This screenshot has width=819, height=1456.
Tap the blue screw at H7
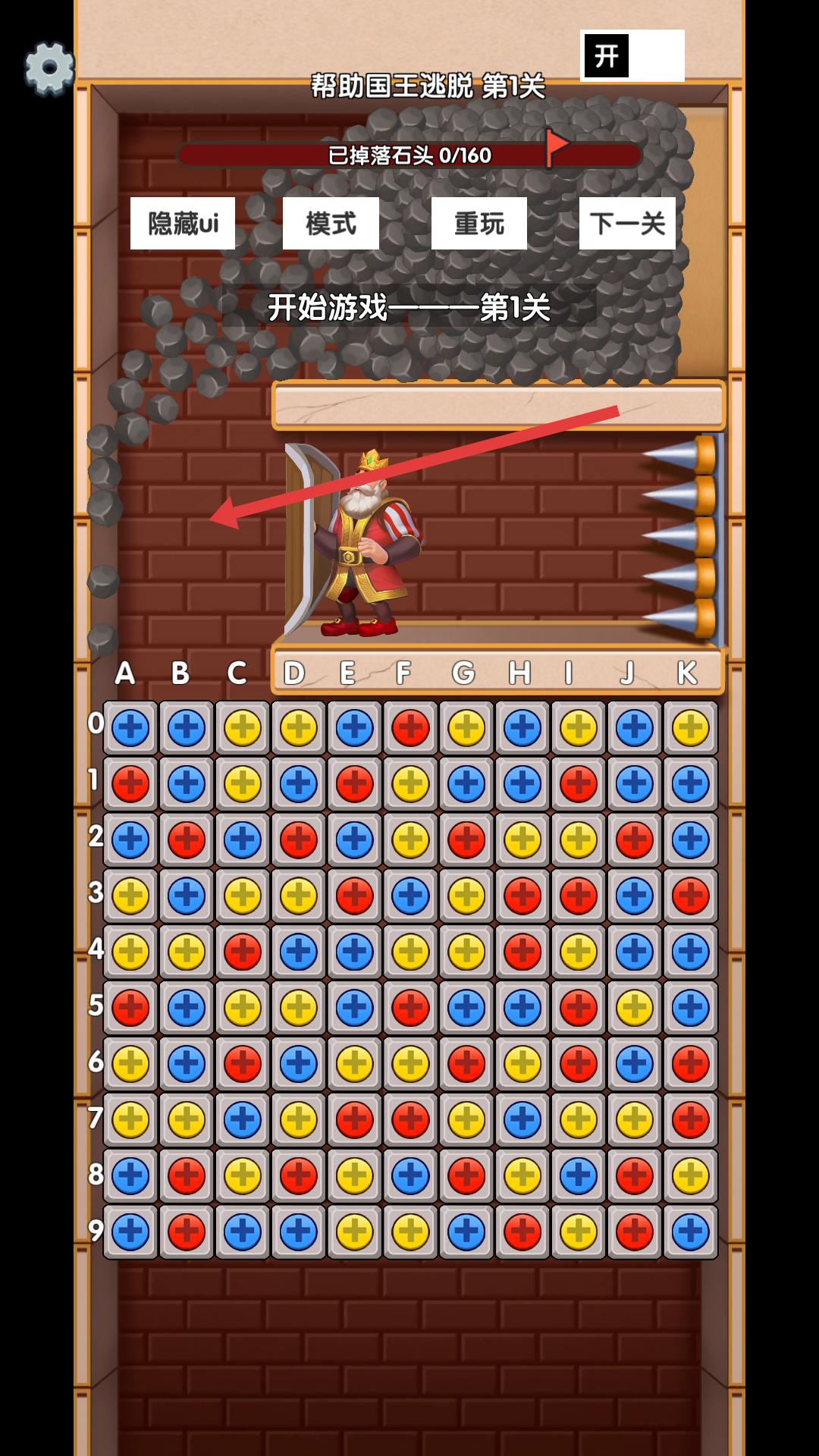coord(522,1119)
